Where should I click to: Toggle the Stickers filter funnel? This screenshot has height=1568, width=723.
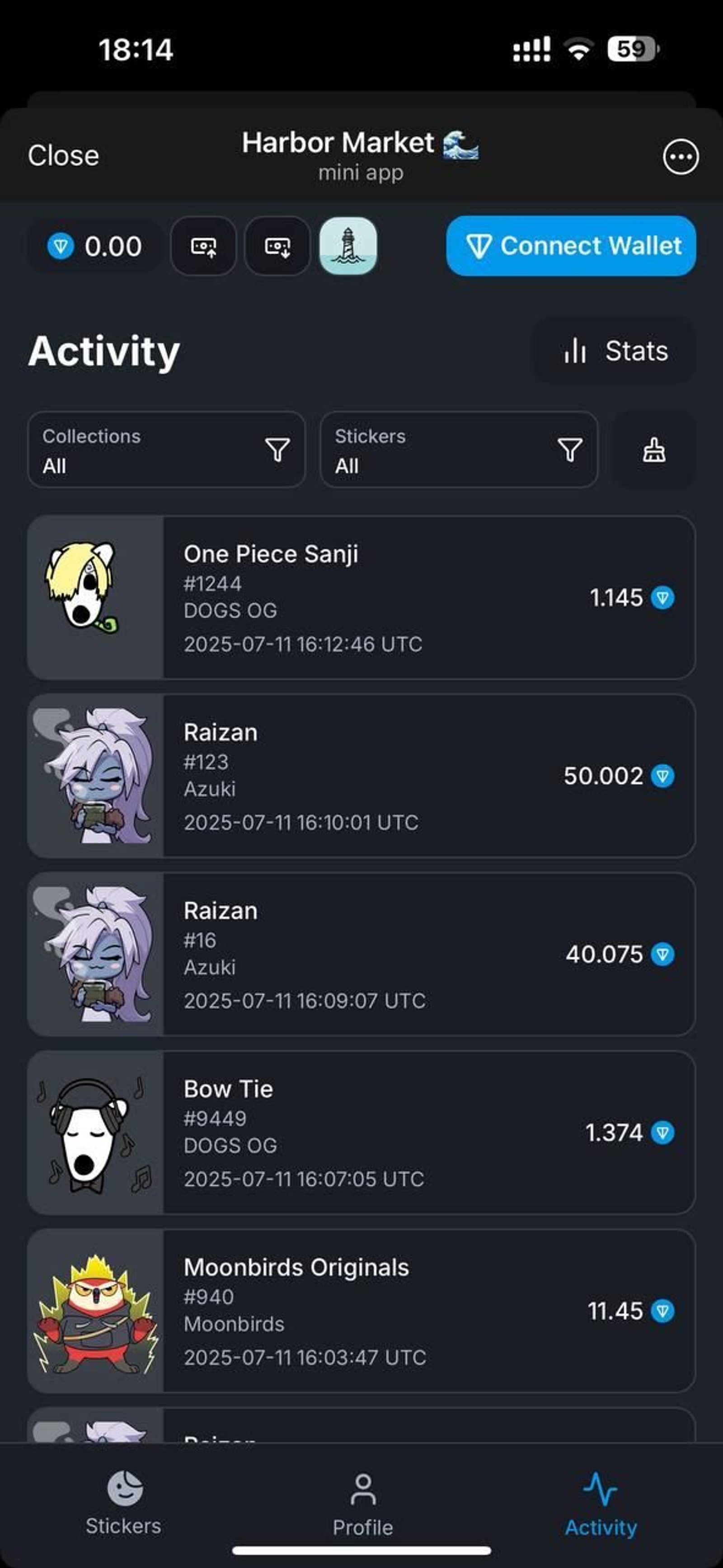coord(569,450)
